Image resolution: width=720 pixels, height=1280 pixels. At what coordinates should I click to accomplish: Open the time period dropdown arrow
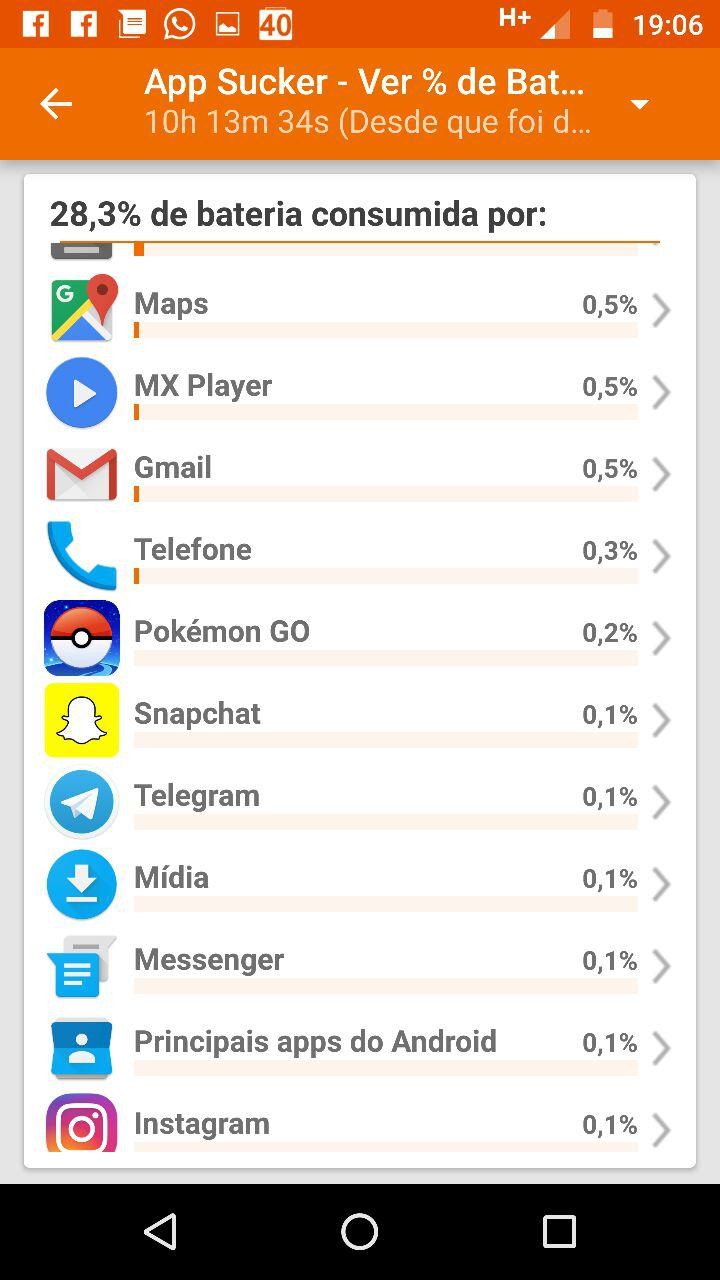point(640,104)
